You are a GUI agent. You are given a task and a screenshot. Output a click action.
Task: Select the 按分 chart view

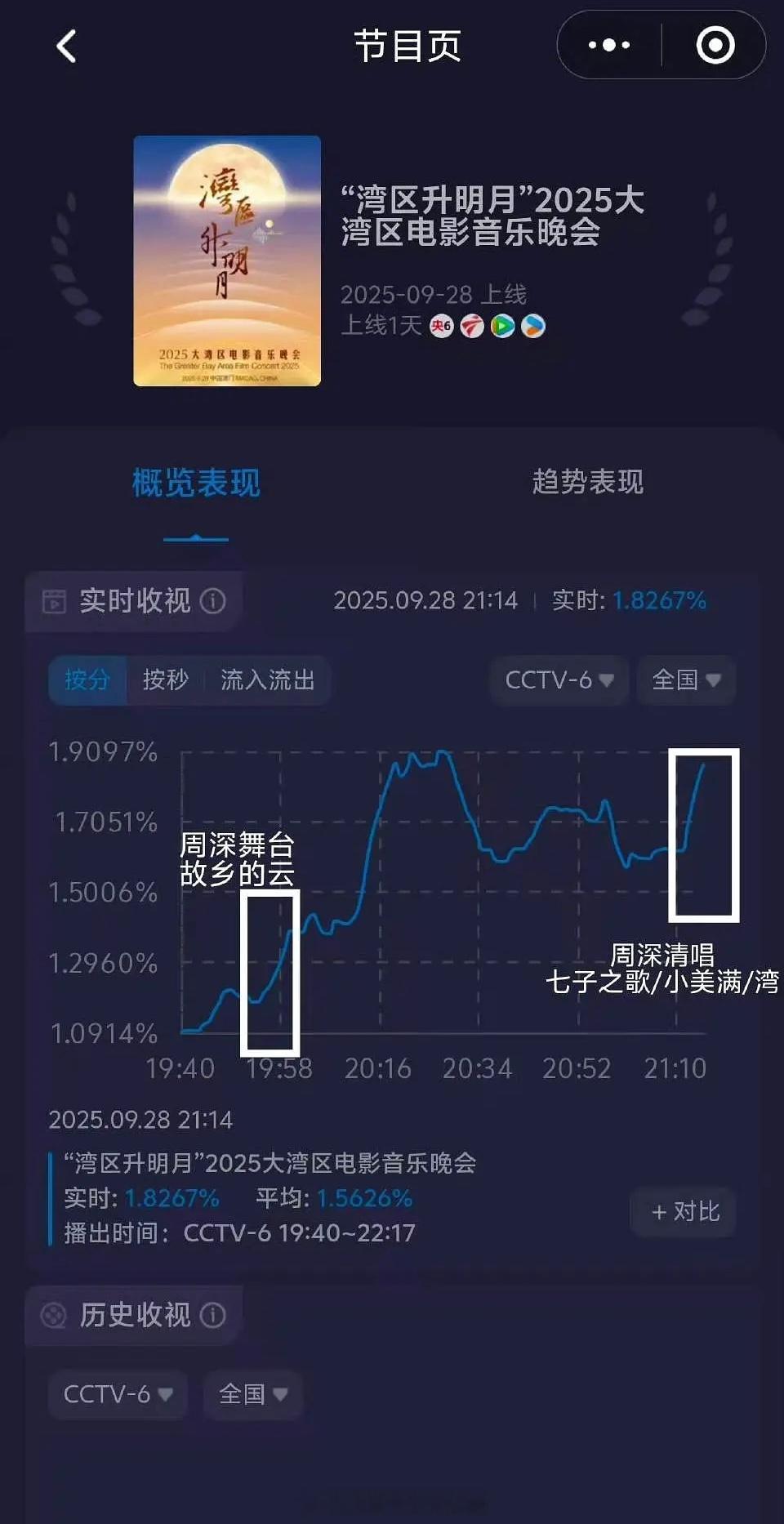point(87,680)
